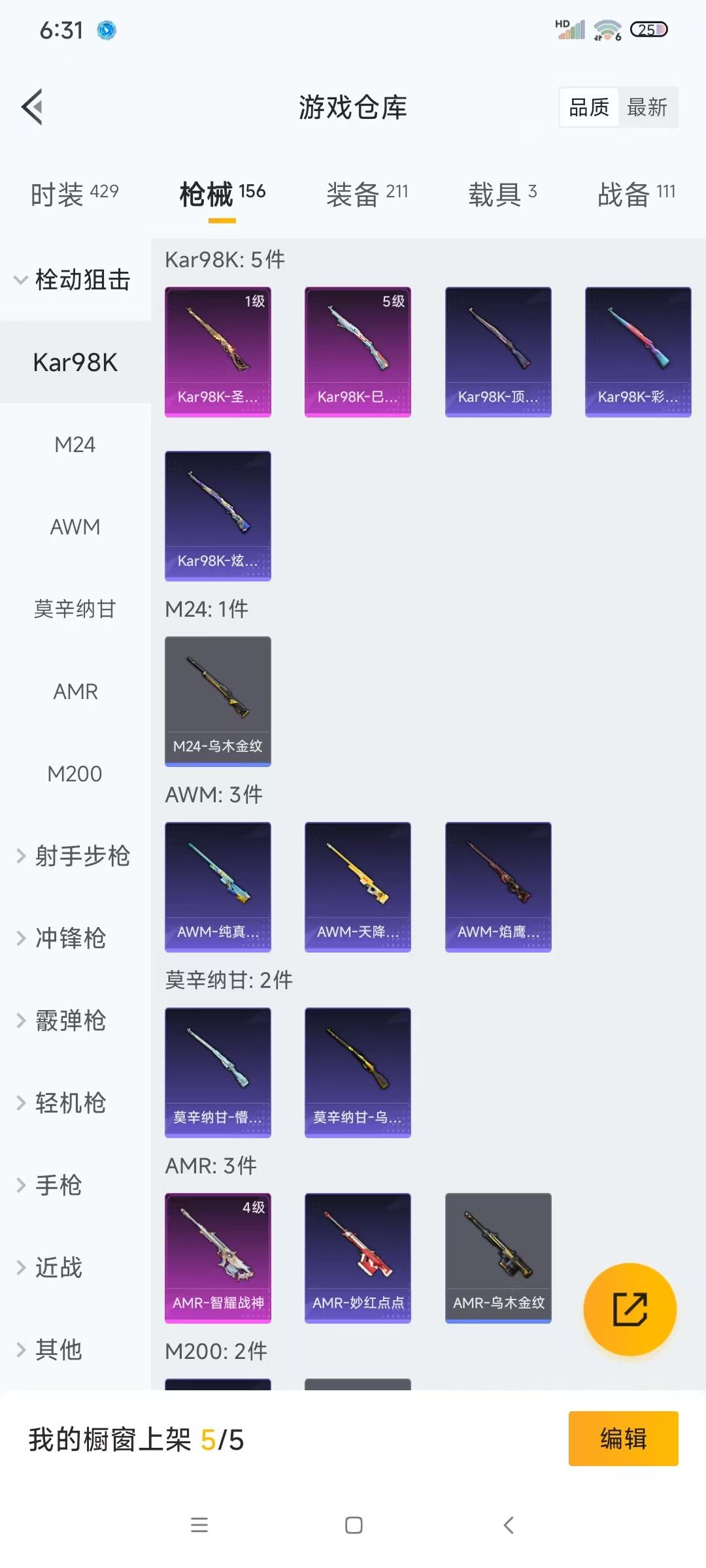Switch to the 装备 tab
This screenshot has width=706, height=1568.
tap(367, 194)
